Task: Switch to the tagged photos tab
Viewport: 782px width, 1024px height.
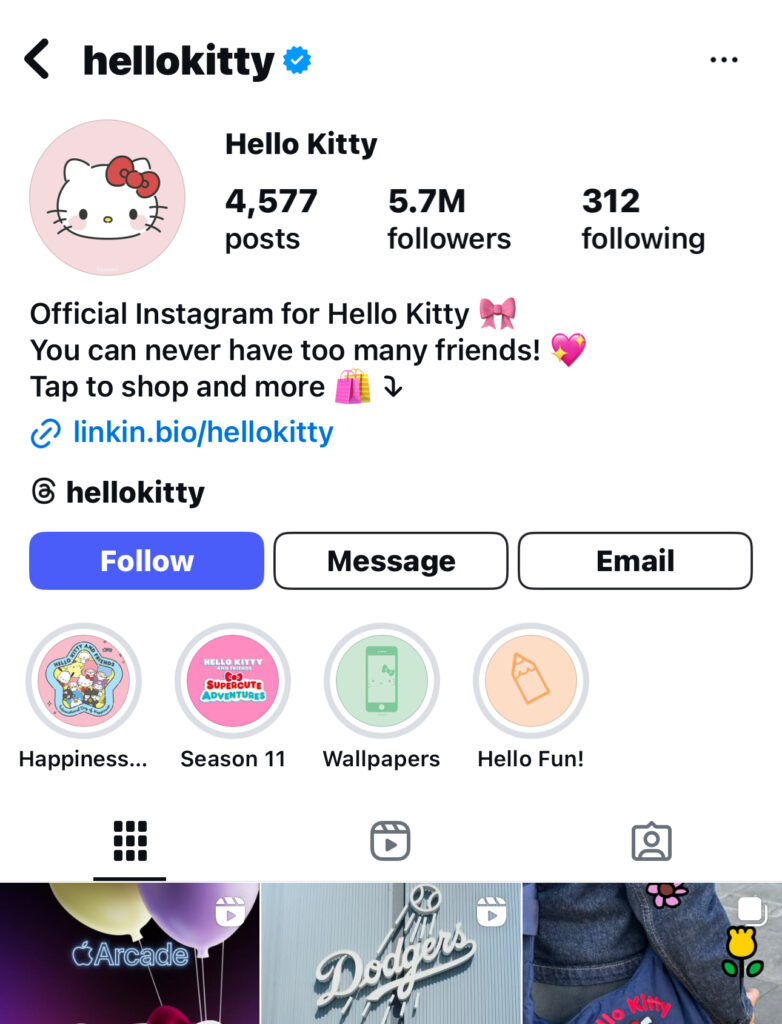Action: (651, 841)
